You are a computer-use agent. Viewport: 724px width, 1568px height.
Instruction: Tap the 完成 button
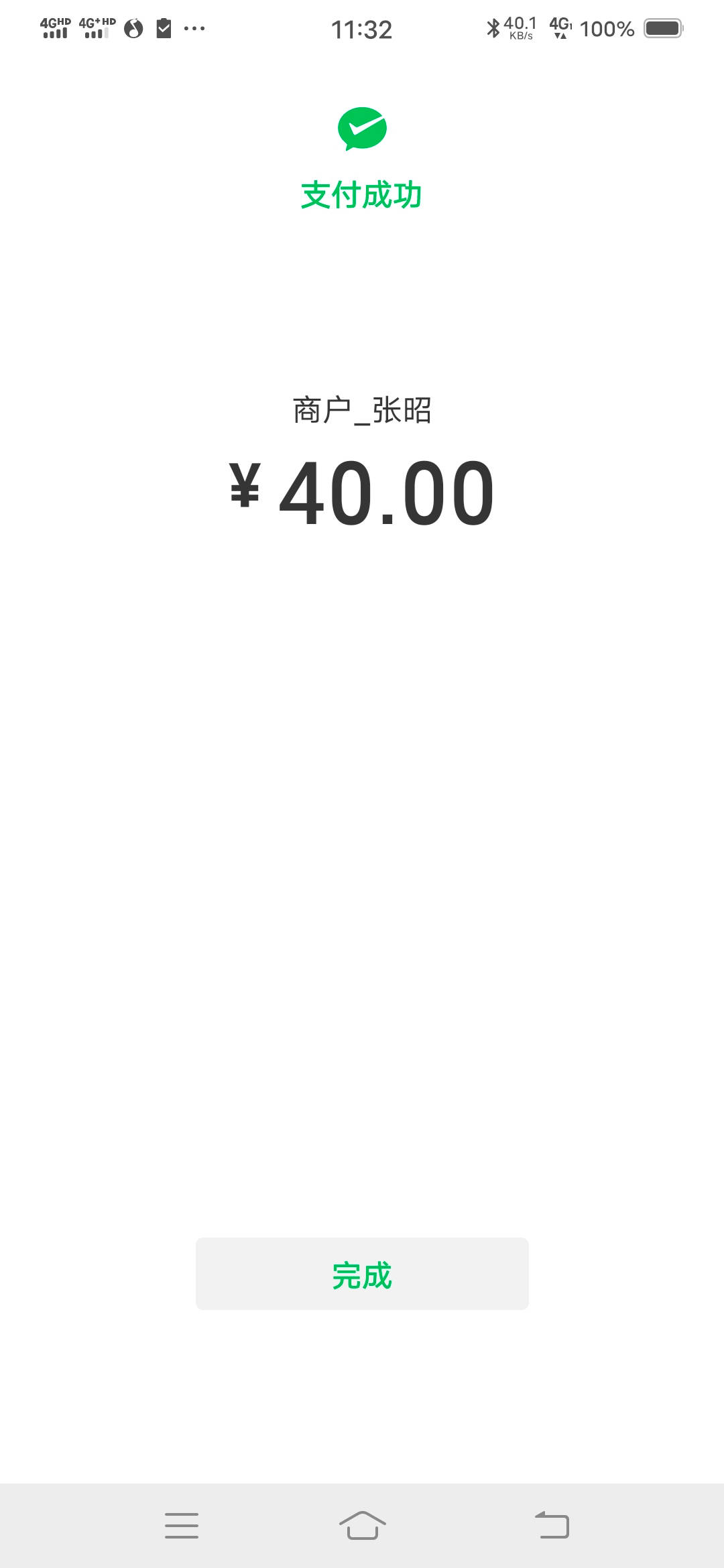pos(362,1274)
